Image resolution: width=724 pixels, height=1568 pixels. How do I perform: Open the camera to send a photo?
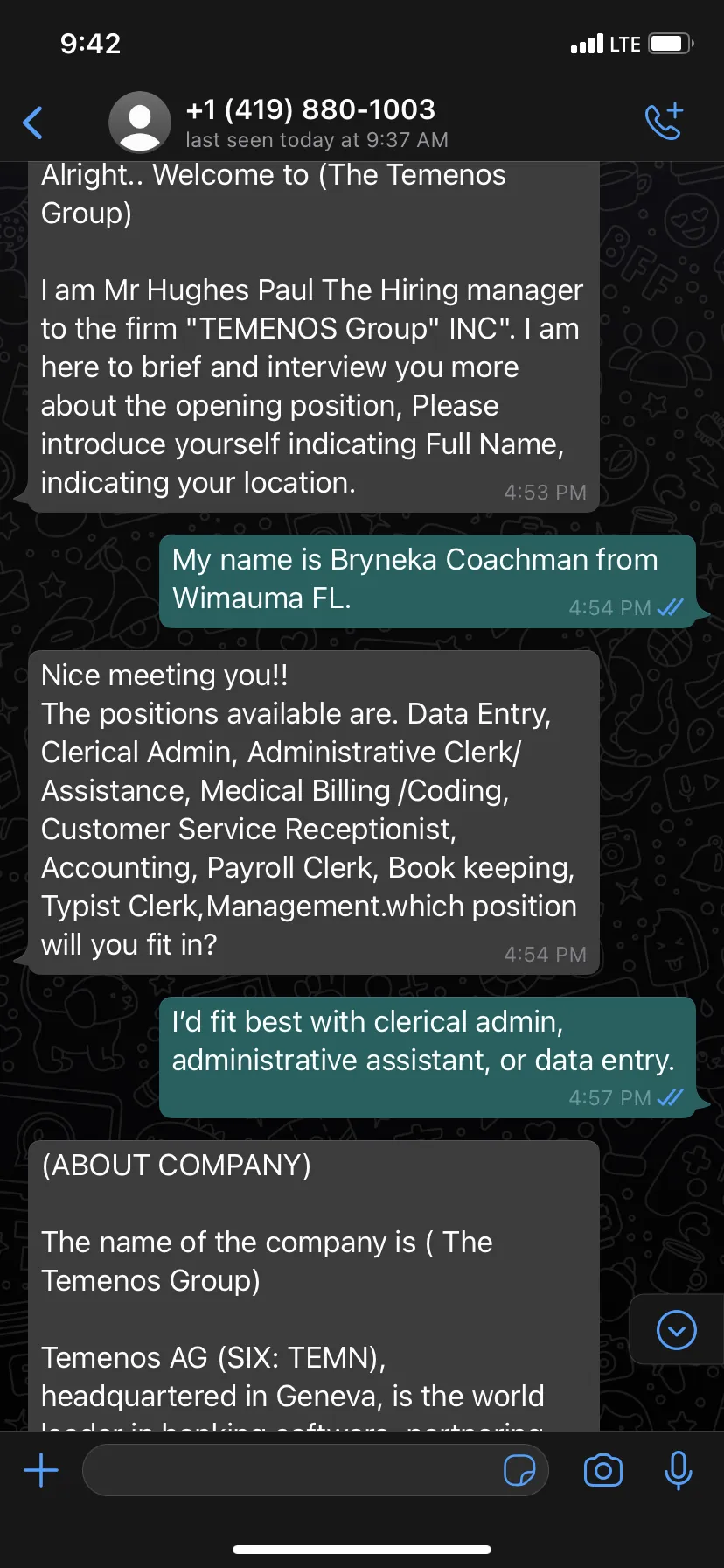603,1470
